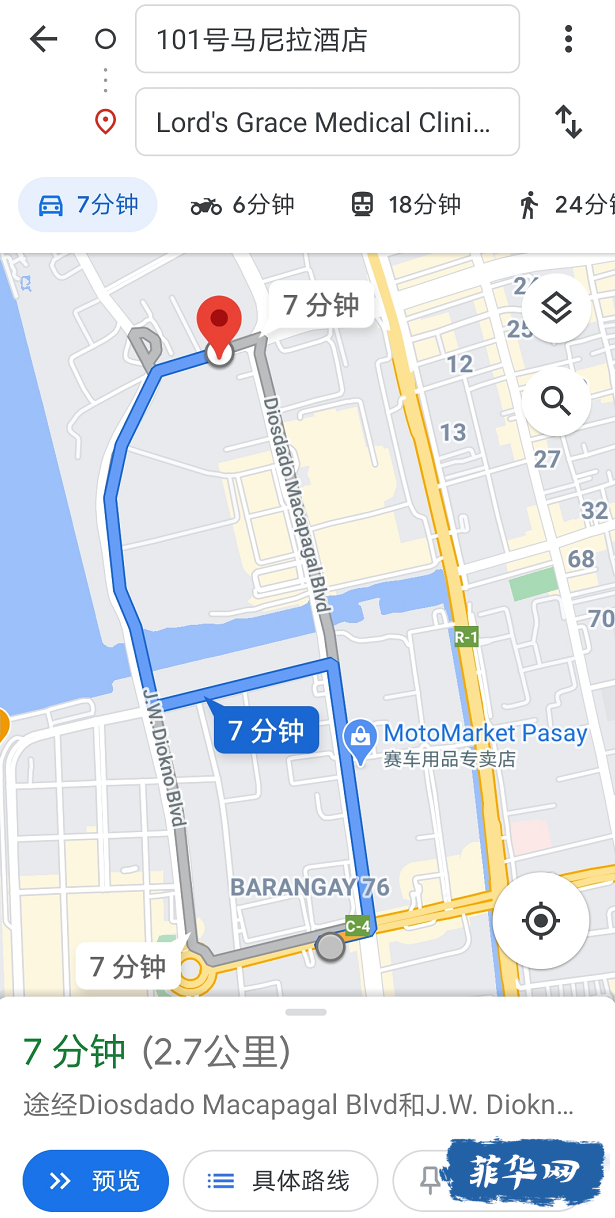Screen dimensions: 615x1218
Task: Expand the route details sheet handle
Action: pos(306,1012)
